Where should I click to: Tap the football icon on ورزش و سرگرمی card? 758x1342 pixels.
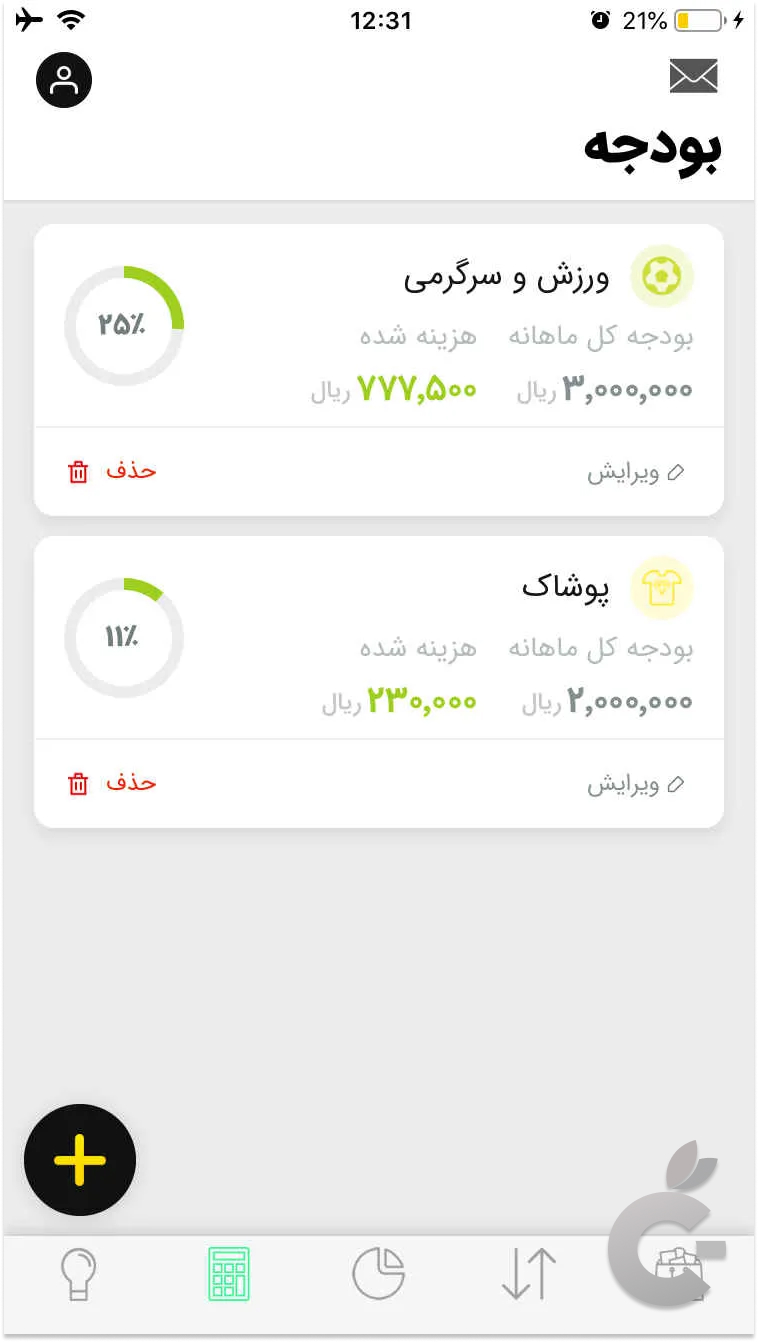661,277
